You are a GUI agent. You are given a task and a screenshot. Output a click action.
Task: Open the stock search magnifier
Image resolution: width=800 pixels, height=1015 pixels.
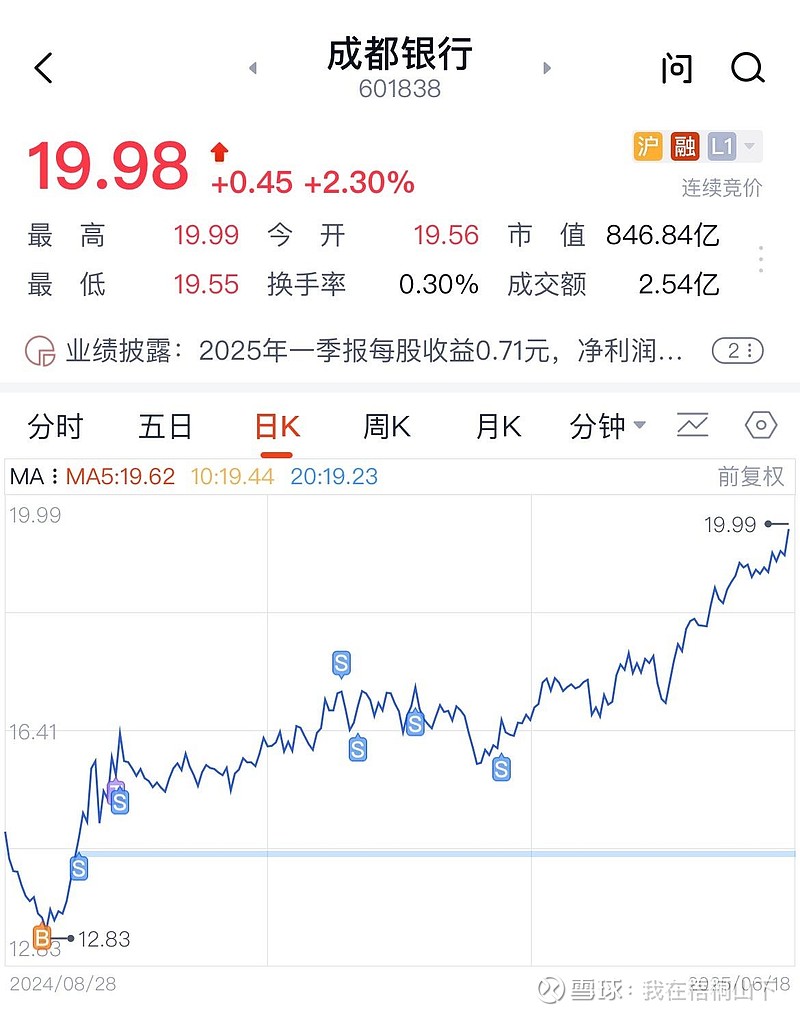click(x=747, y=69)
